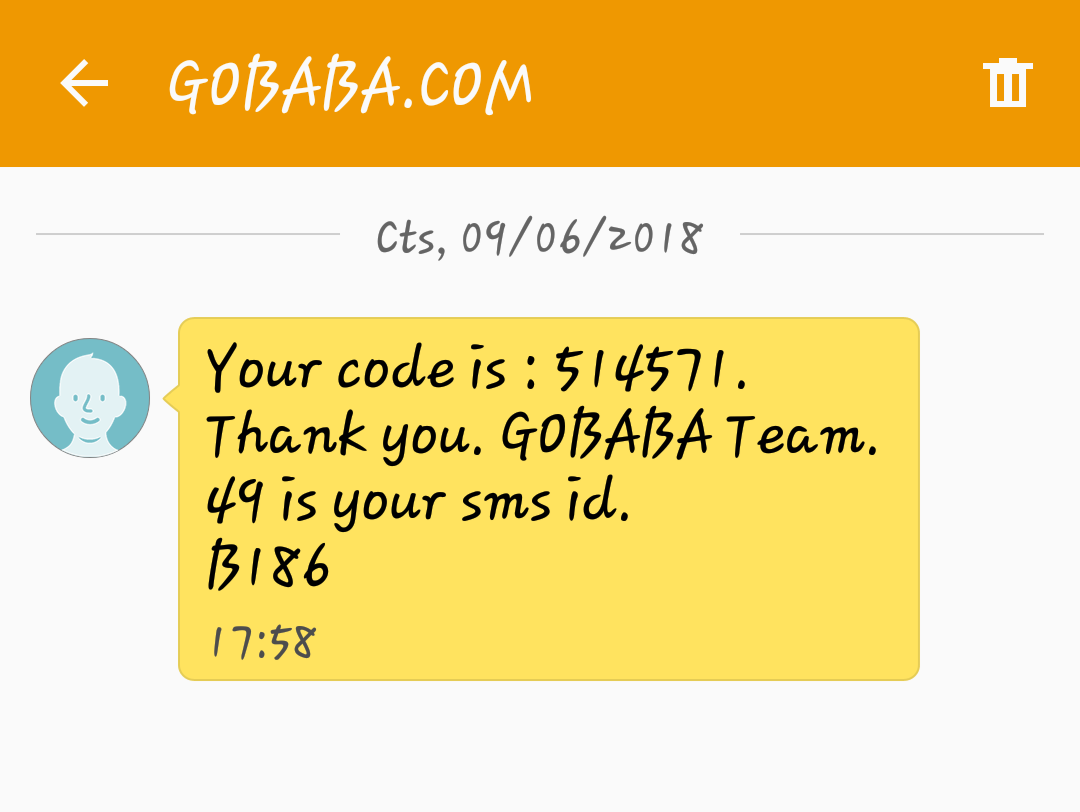
Task: Tap the message with code 514571
Action: click(549, 499)
